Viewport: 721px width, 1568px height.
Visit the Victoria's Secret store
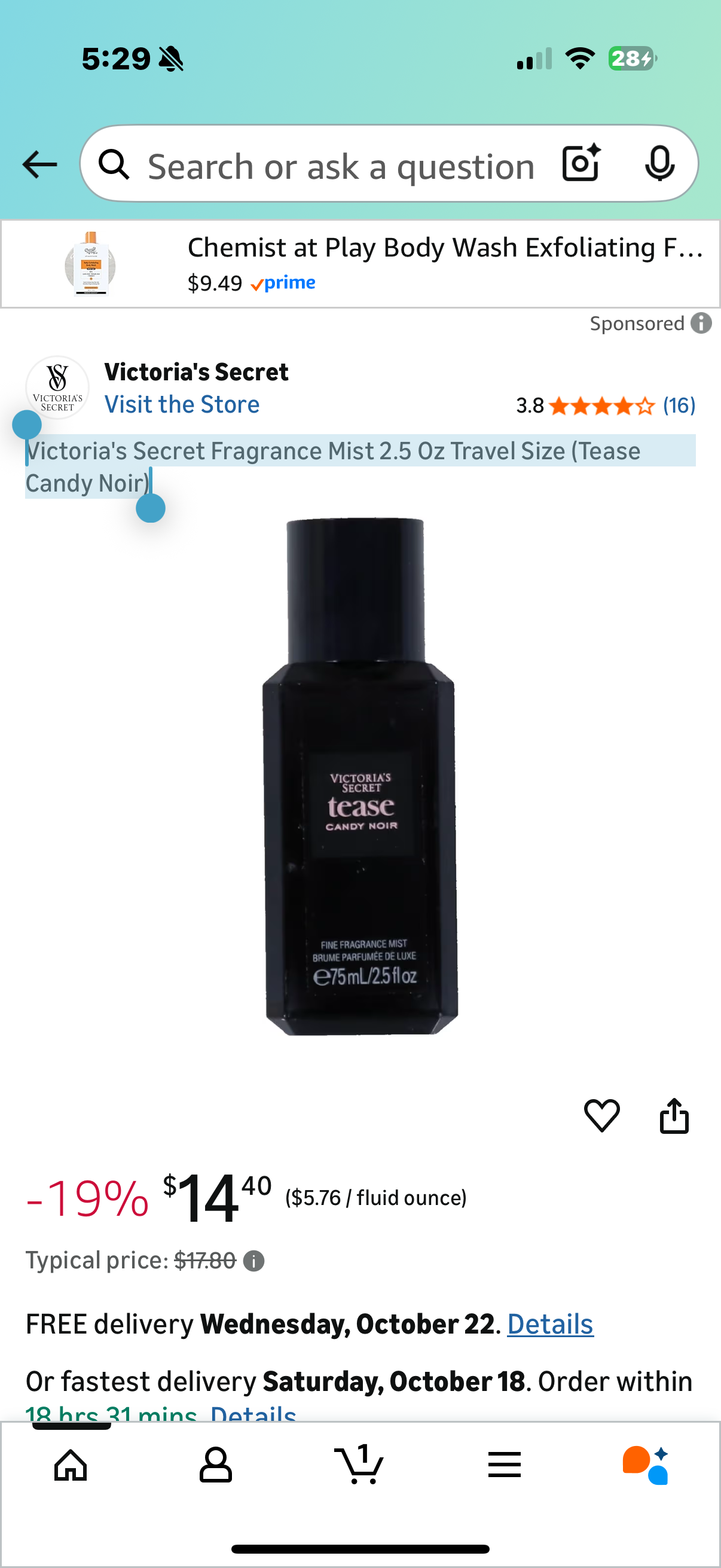tap(182, 405)
